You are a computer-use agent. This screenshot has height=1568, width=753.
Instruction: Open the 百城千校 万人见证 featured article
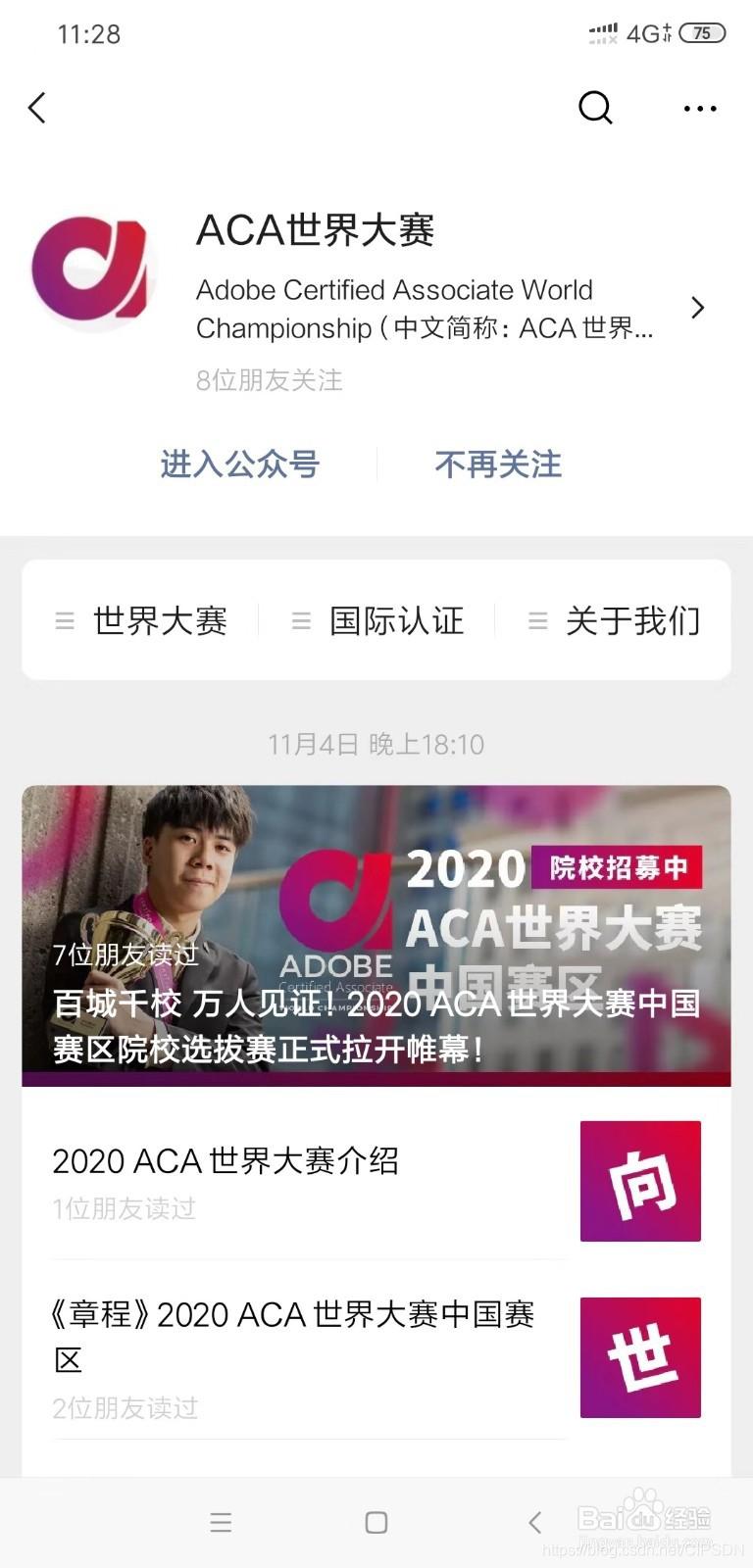(x=376, y=936)
